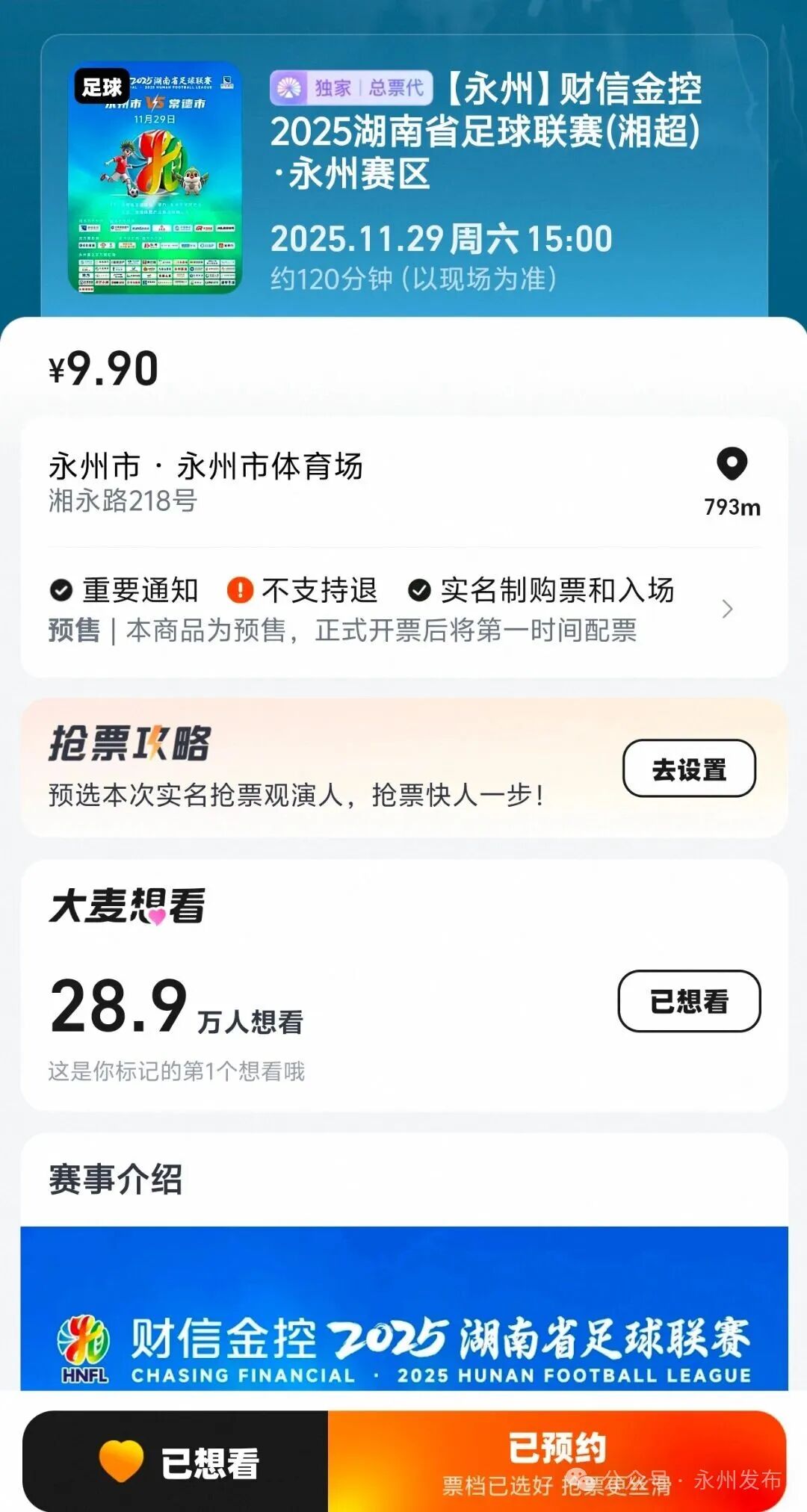The width and height of the screenshot is (807, 1512).
Task: Open the match poster thumbnail
Action: (x=155, y=178)
